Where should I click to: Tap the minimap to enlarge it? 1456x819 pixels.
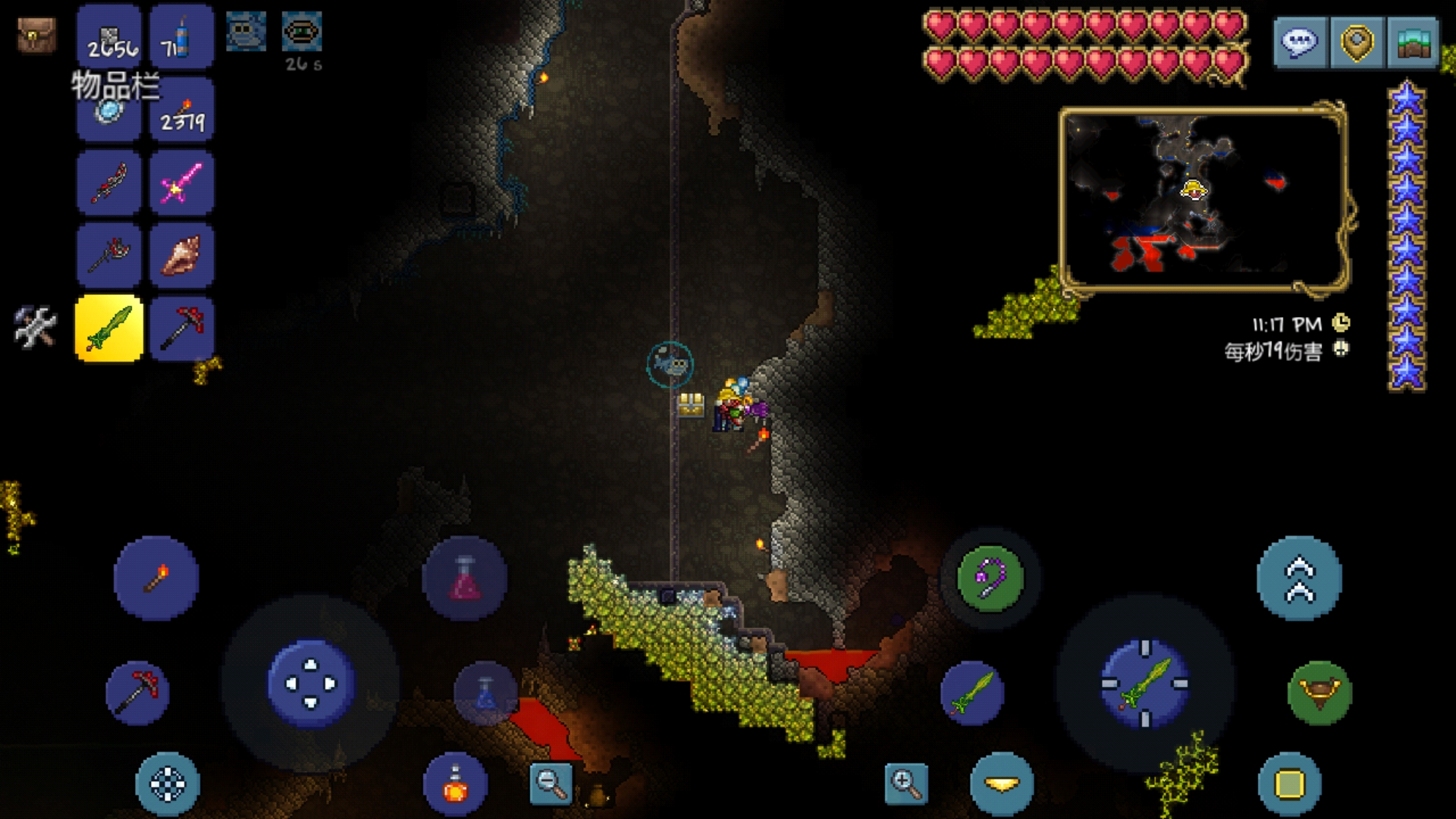coord(1203,199)
